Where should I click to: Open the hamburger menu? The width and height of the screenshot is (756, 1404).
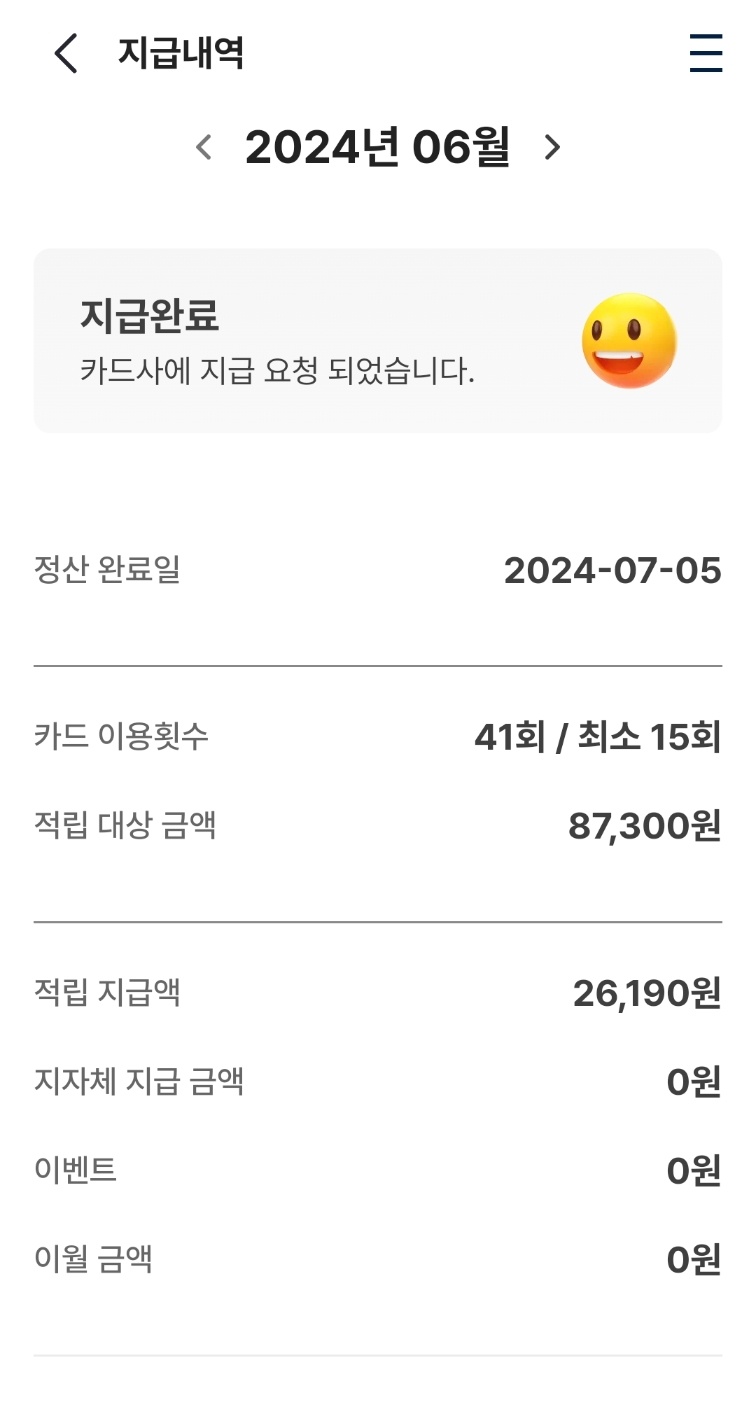[x=705, y=53]
